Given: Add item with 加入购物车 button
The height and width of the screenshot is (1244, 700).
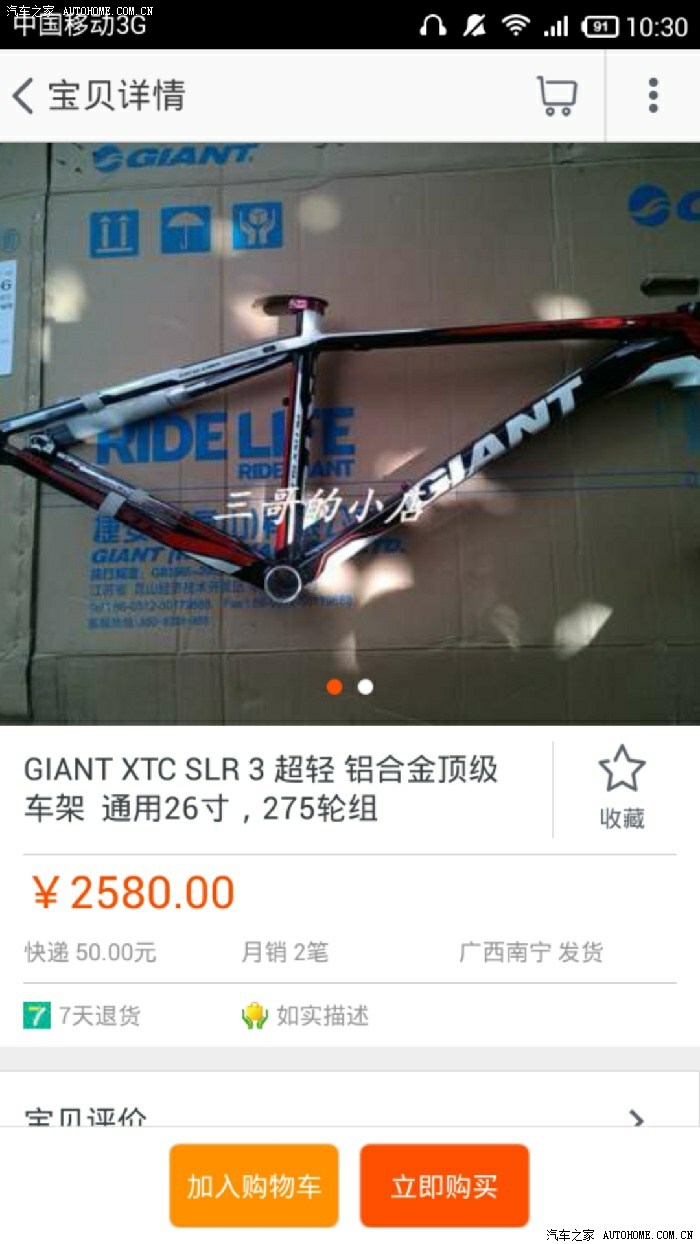Looking at the screenshot, I should [x=254, y=1186].
